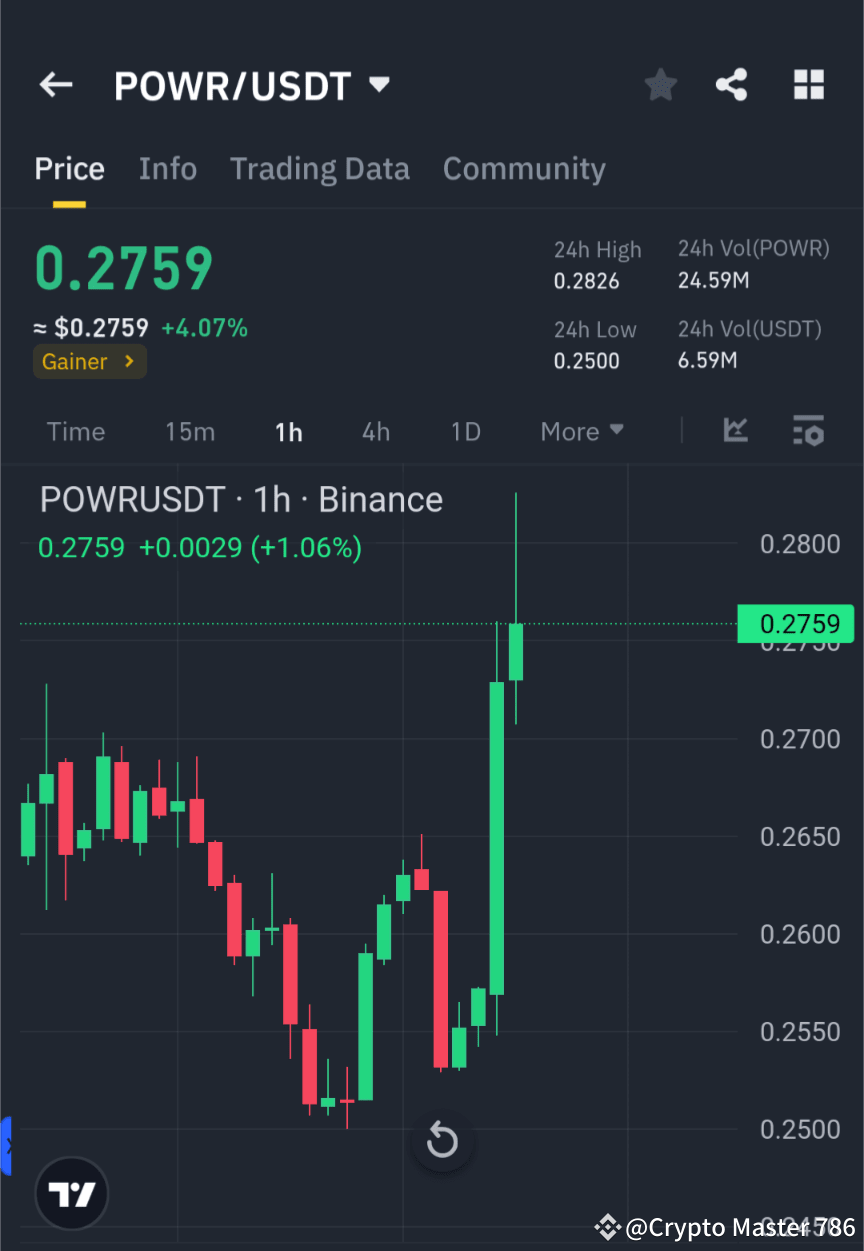This screenshot has width=864, height=1251.
Task: Select the 15m timeframe
Action: coord(190,431)
